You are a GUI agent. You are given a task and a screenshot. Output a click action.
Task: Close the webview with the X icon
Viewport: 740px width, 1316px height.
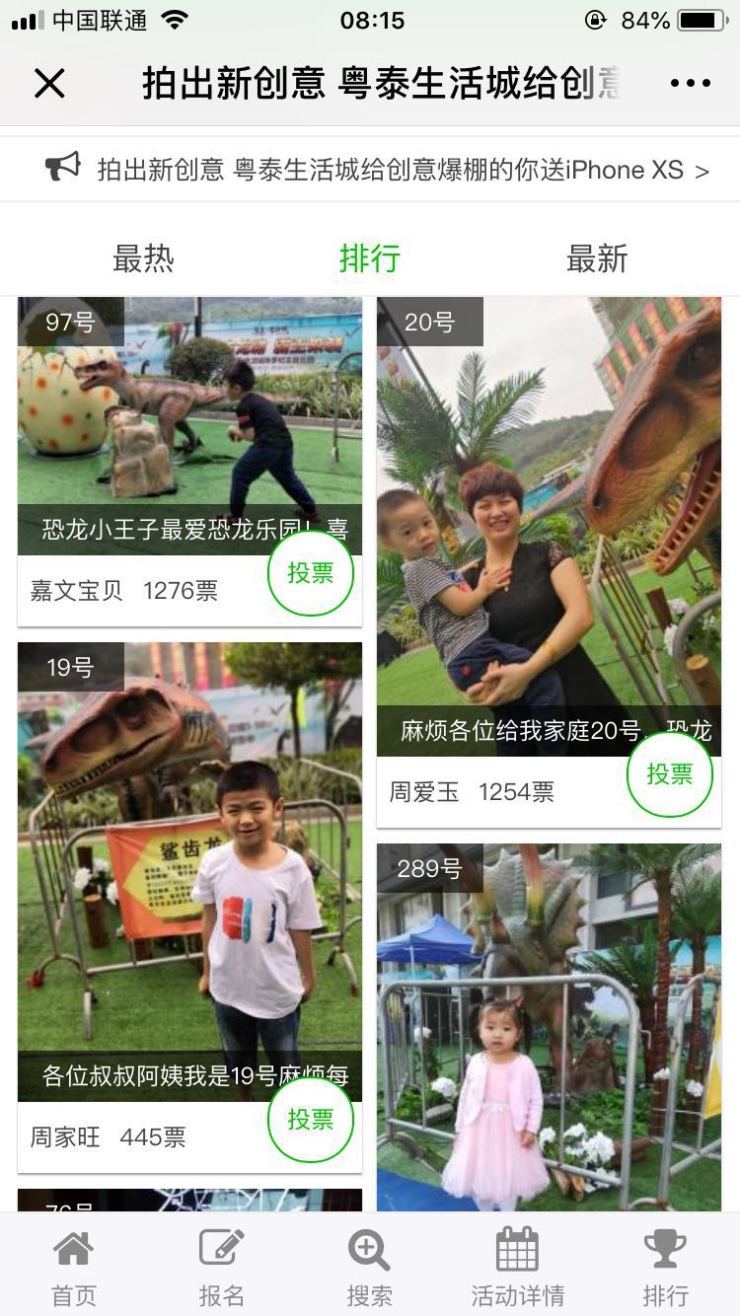[49, 84]
